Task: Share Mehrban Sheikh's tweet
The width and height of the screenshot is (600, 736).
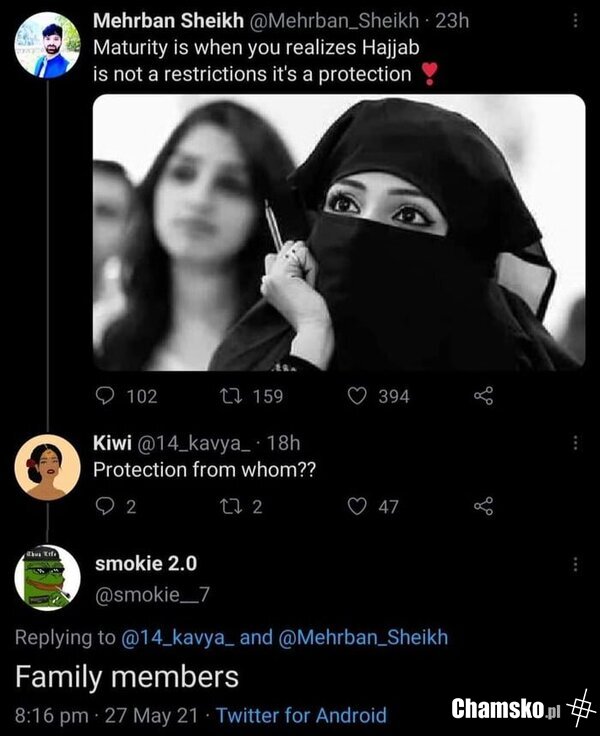Action: pos(483,396)
